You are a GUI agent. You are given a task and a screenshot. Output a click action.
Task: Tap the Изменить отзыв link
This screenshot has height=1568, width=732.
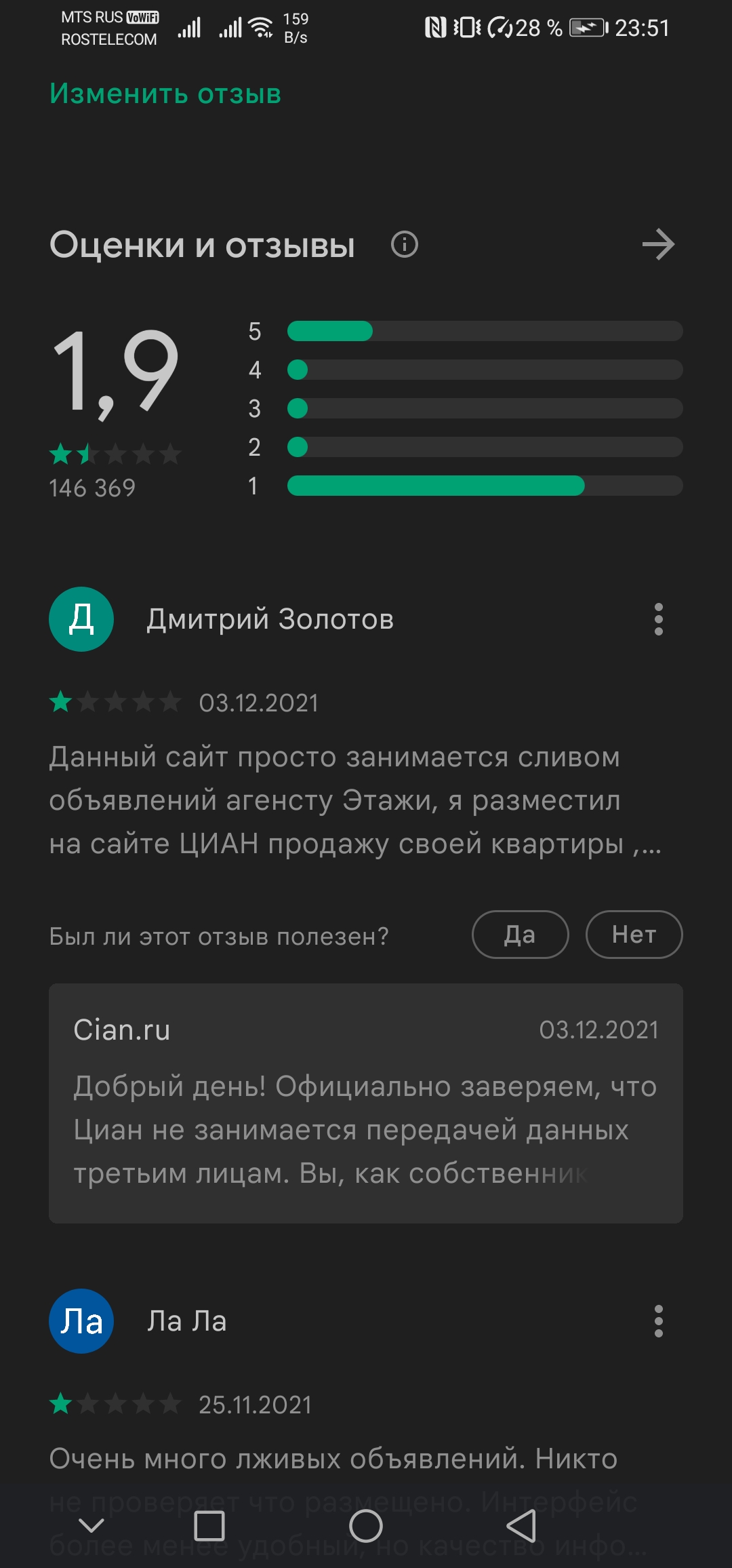pos(165,94)
